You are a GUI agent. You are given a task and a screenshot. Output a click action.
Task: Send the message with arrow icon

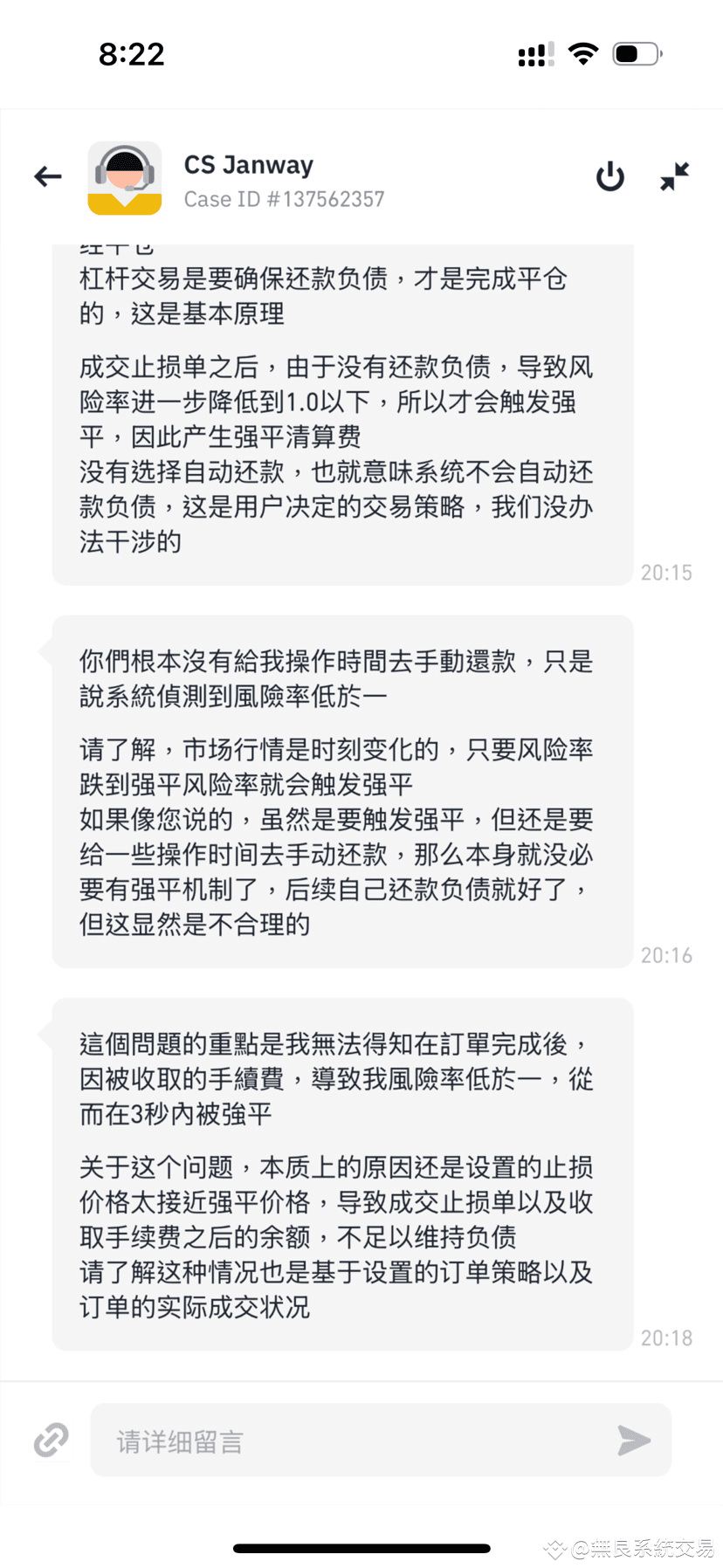634,1440
